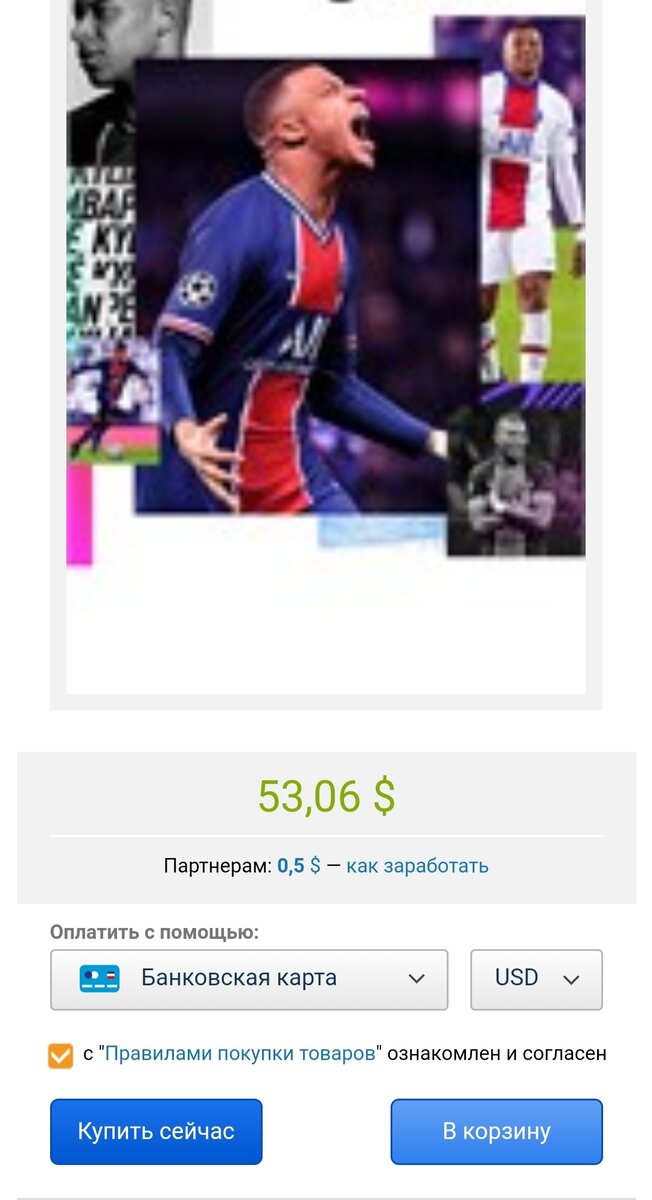Add the item with В корзину

coord(496,1131)
